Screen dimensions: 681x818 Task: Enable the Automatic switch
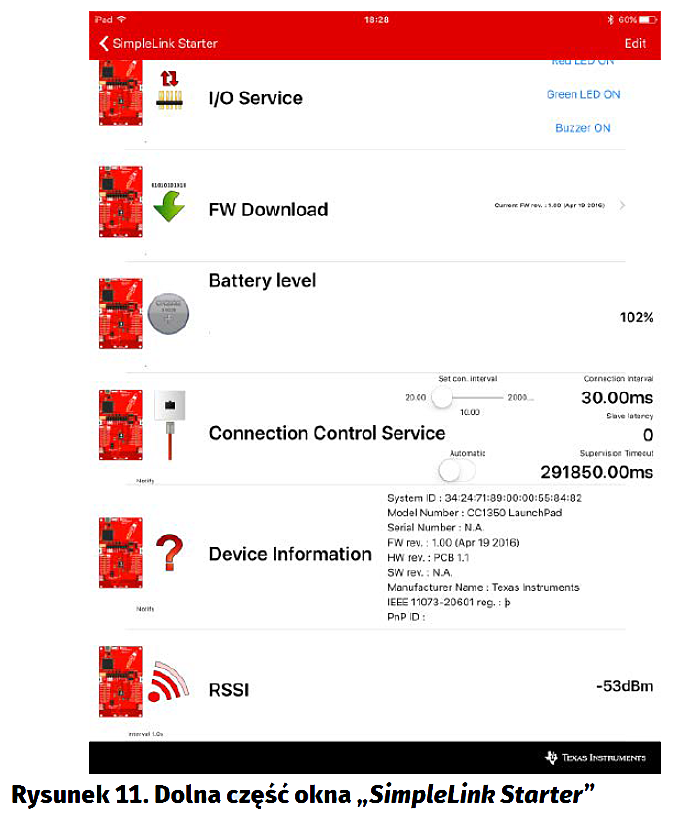pyautogui.click(x=457, y=470)
